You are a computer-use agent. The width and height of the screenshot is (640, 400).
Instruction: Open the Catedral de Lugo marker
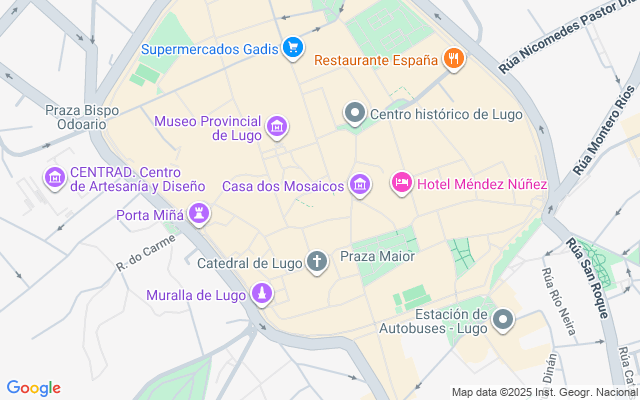click(x=317, y=262)
